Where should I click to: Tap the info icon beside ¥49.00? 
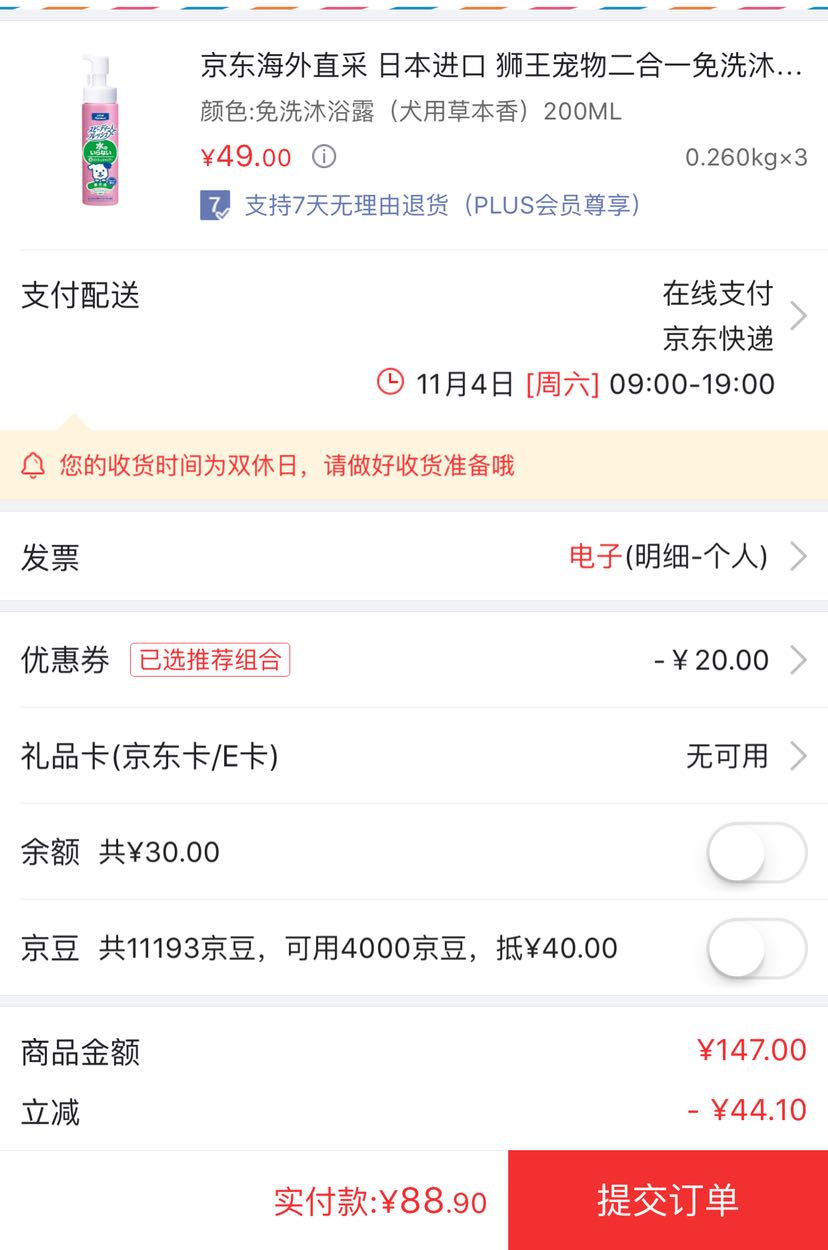click(x=324, y=157)
